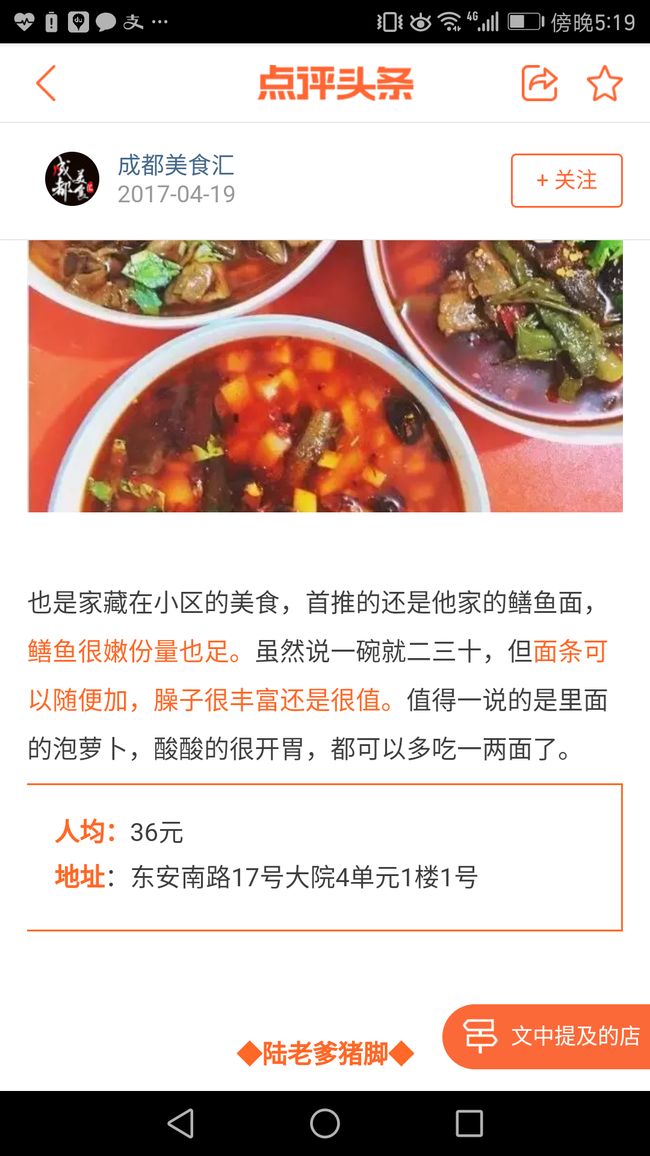Screen dimensions: 650x1156
Task: Open the eel noodle food photo
Action: pyautogui.click(x=325, y=376)
